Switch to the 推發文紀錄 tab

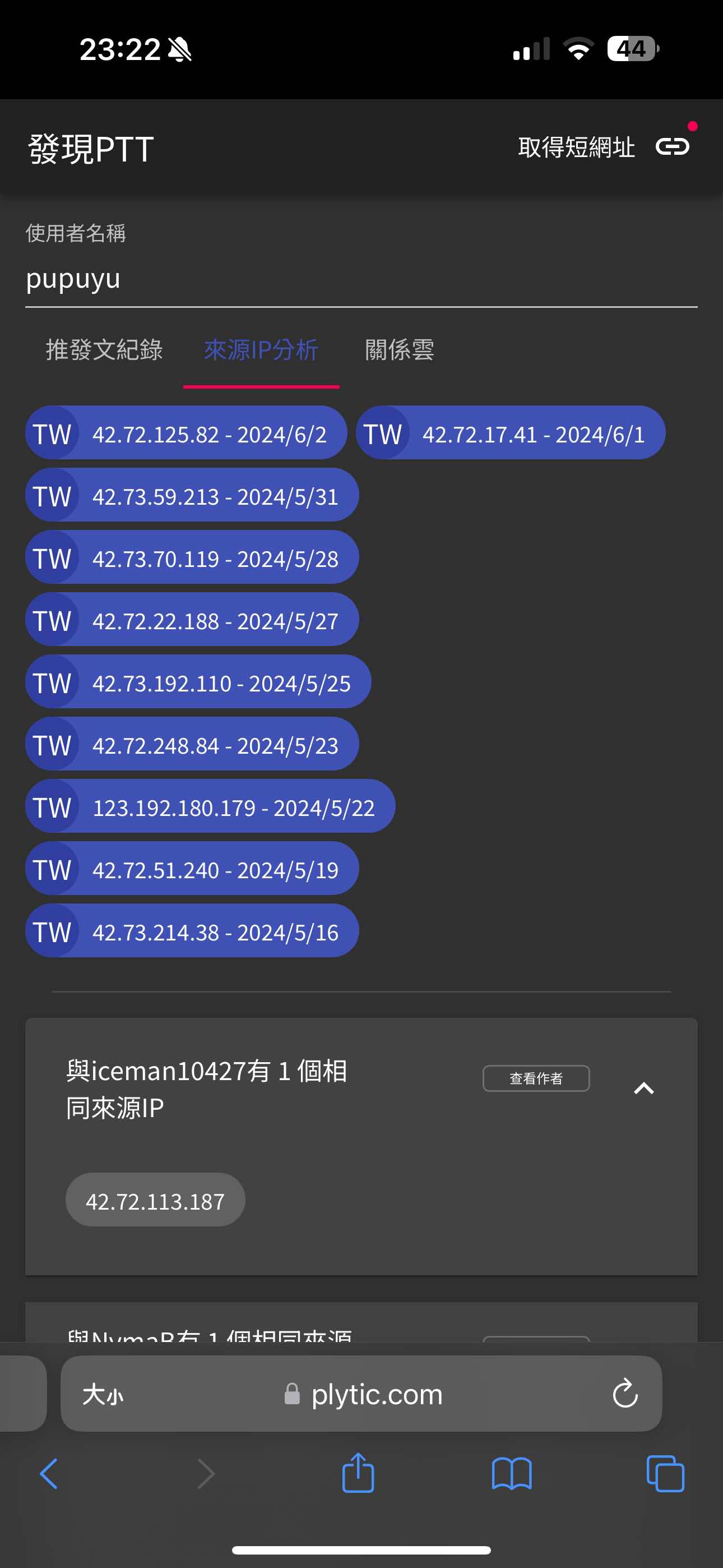pos(104,350)
